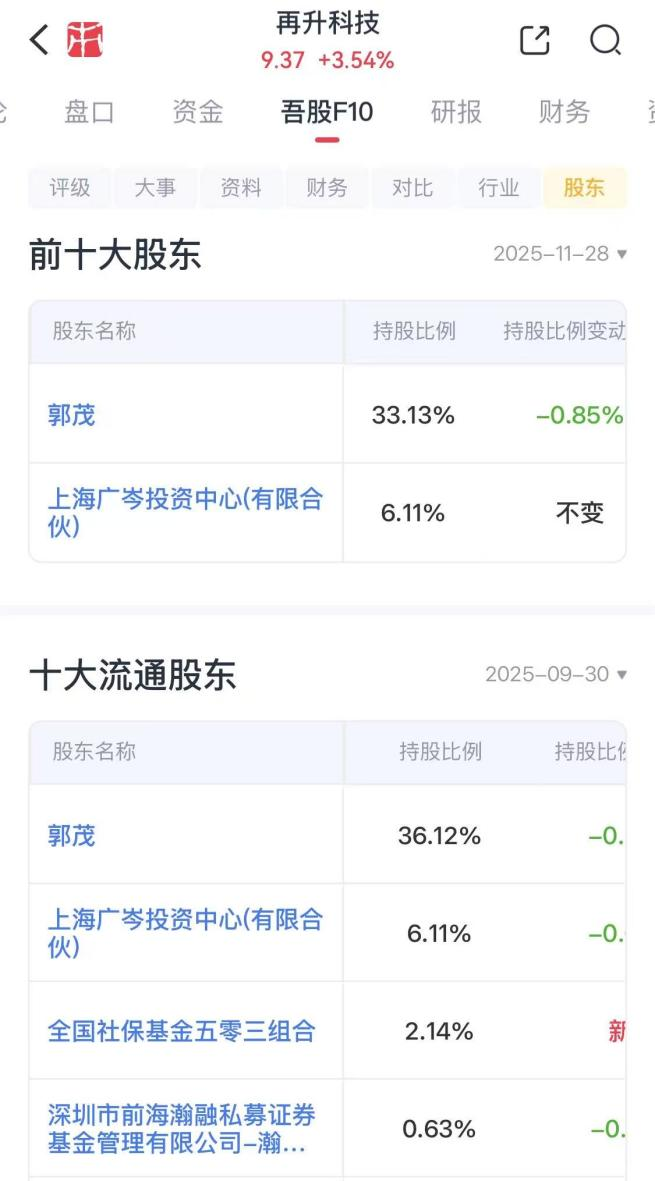
Task: Open 全国社保基金五零三组合 shareholder details
Action: pos(181,1031)
